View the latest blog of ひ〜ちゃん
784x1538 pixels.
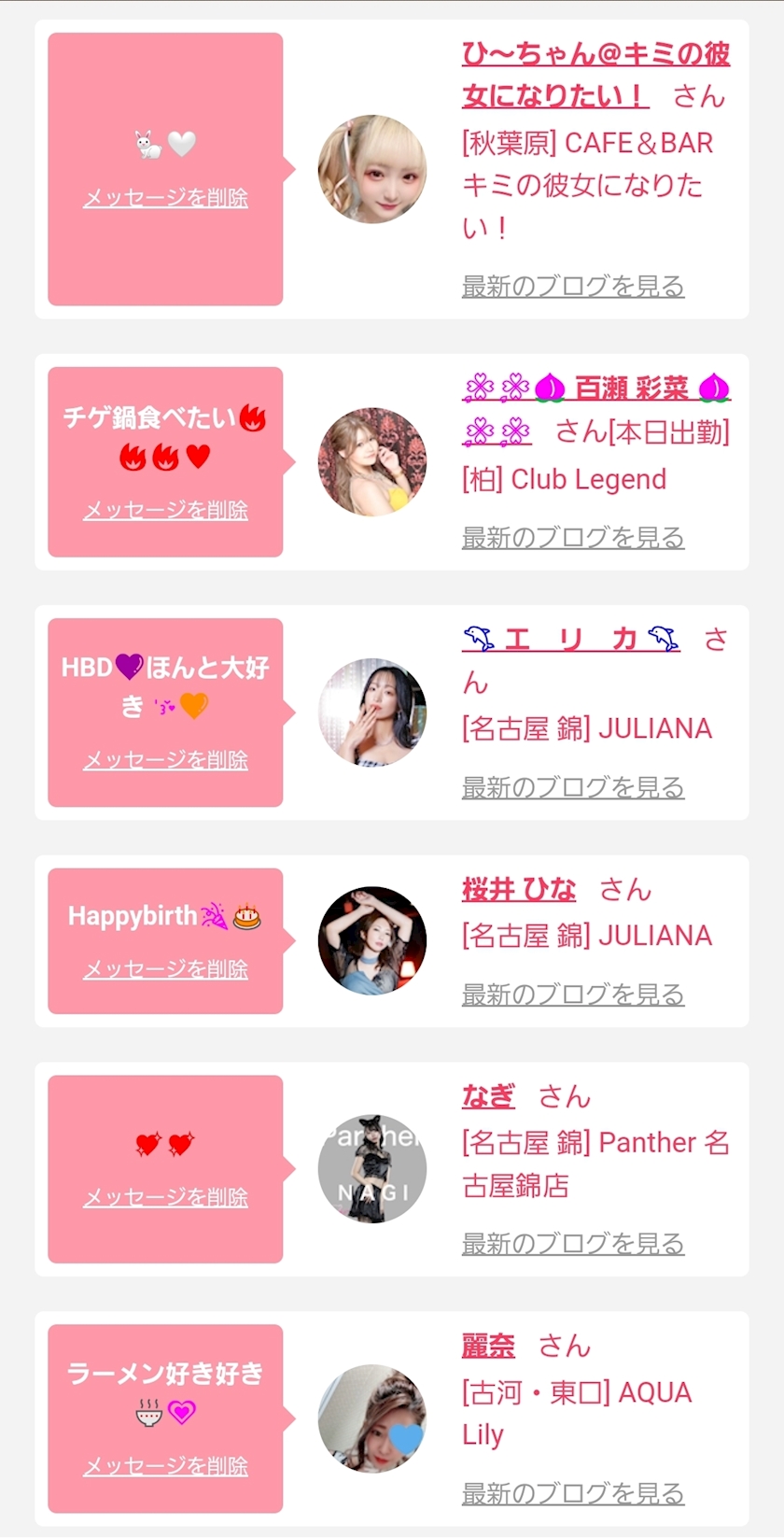(x=573, y=286)
